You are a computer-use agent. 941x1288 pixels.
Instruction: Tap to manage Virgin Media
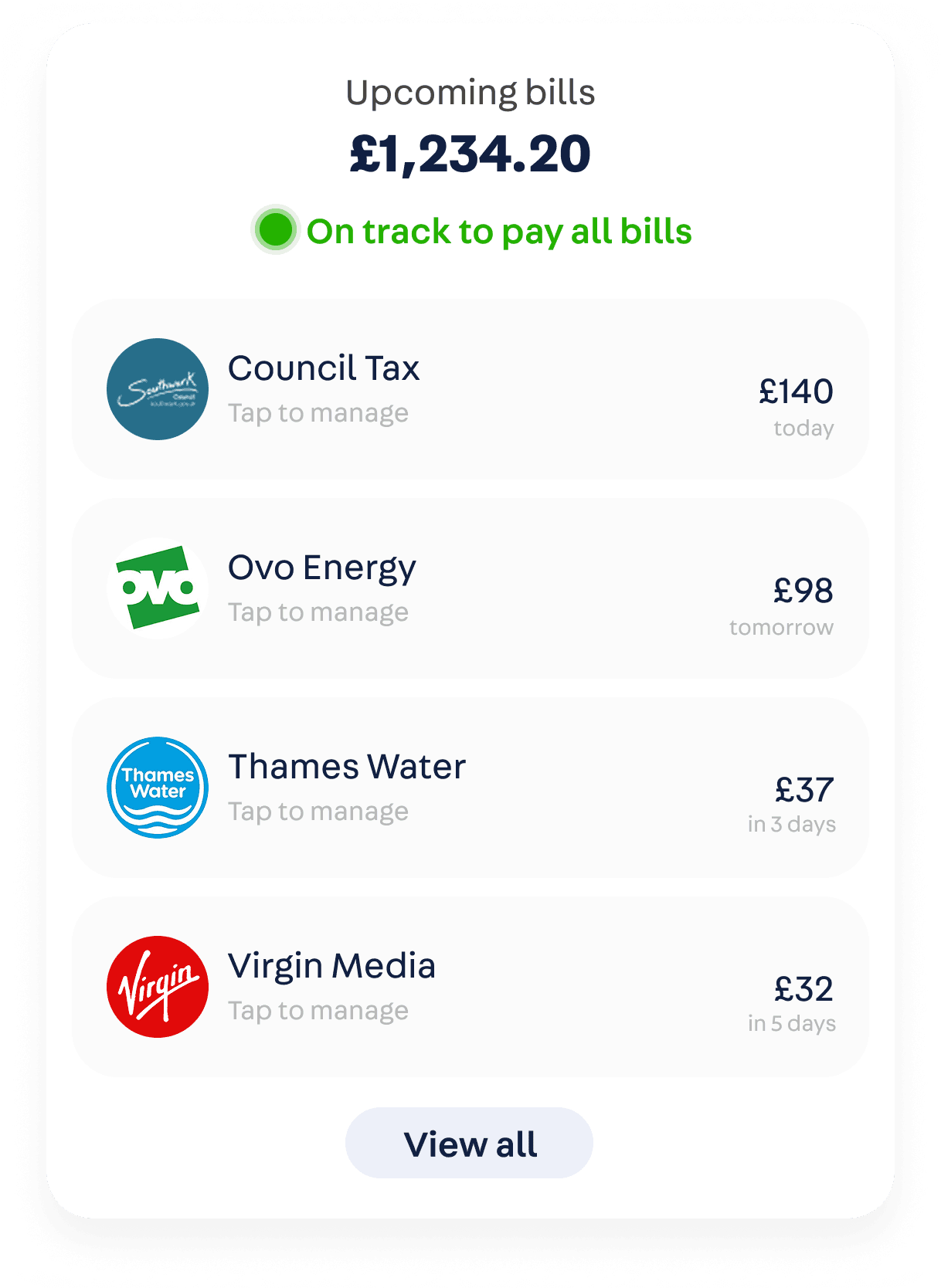318,1010
